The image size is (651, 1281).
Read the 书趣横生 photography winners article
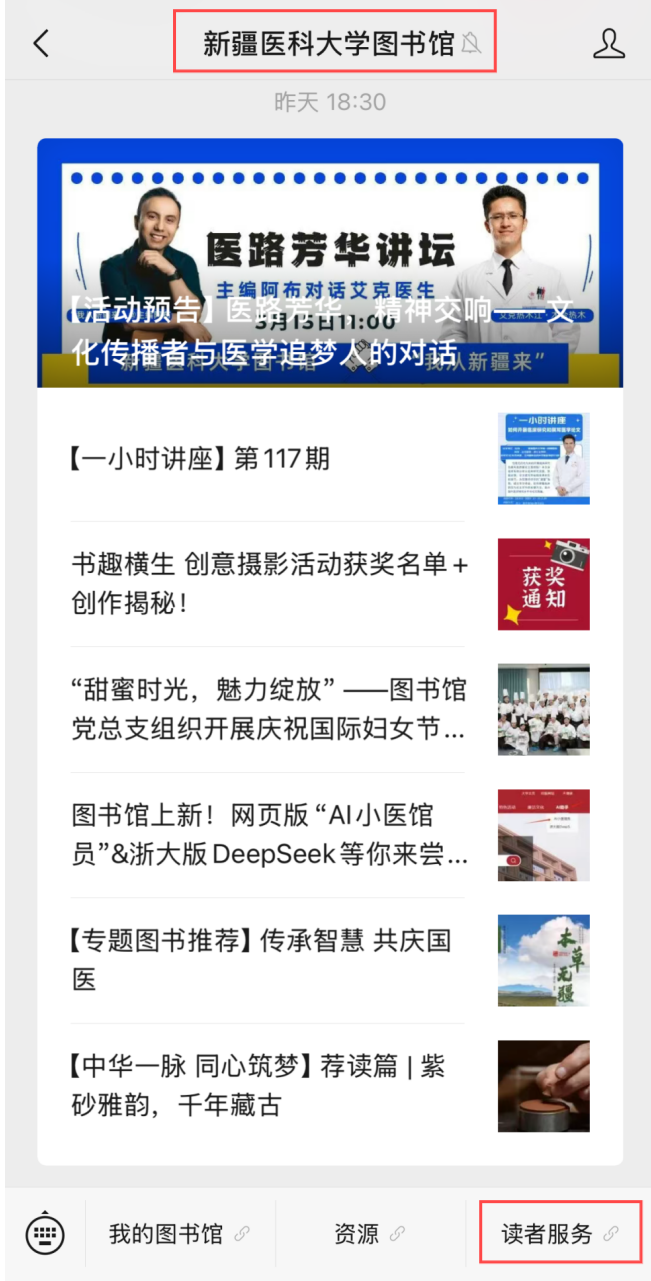coord(270,584)
